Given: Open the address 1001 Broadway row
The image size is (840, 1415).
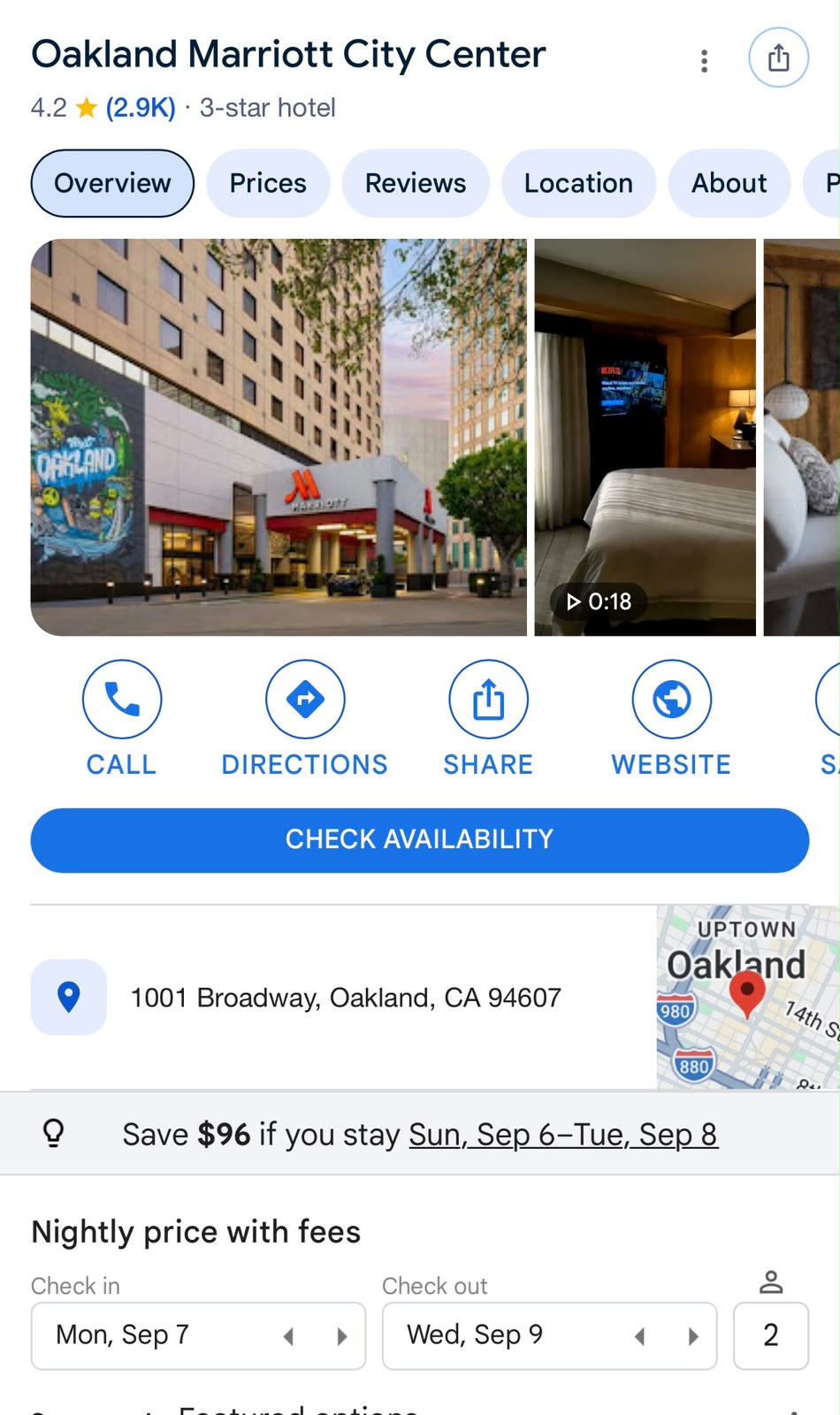Looking at the screenshot, I should click(x=344, y=998).
